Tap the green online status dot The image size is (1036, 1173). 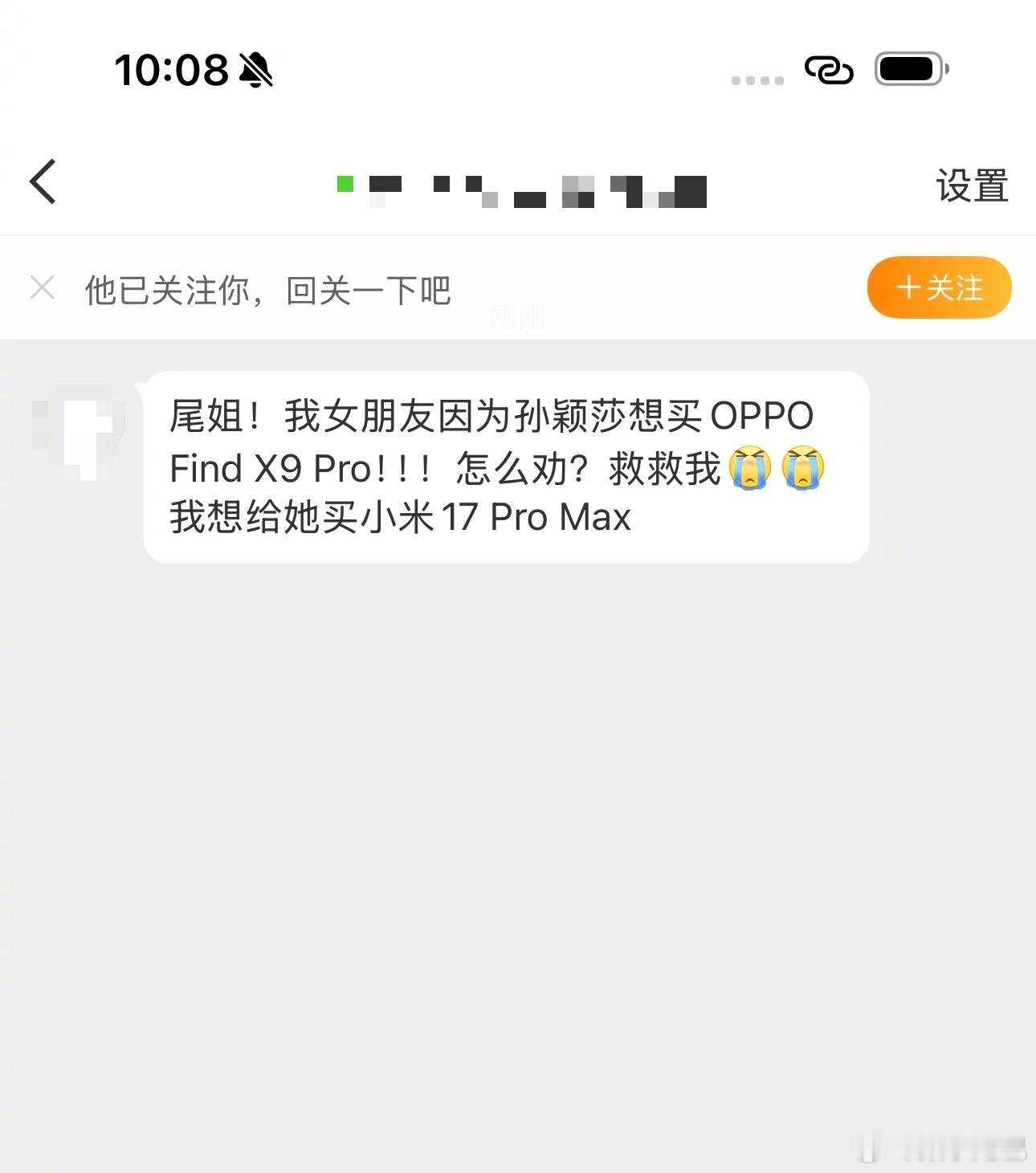[x=344, y=185]
